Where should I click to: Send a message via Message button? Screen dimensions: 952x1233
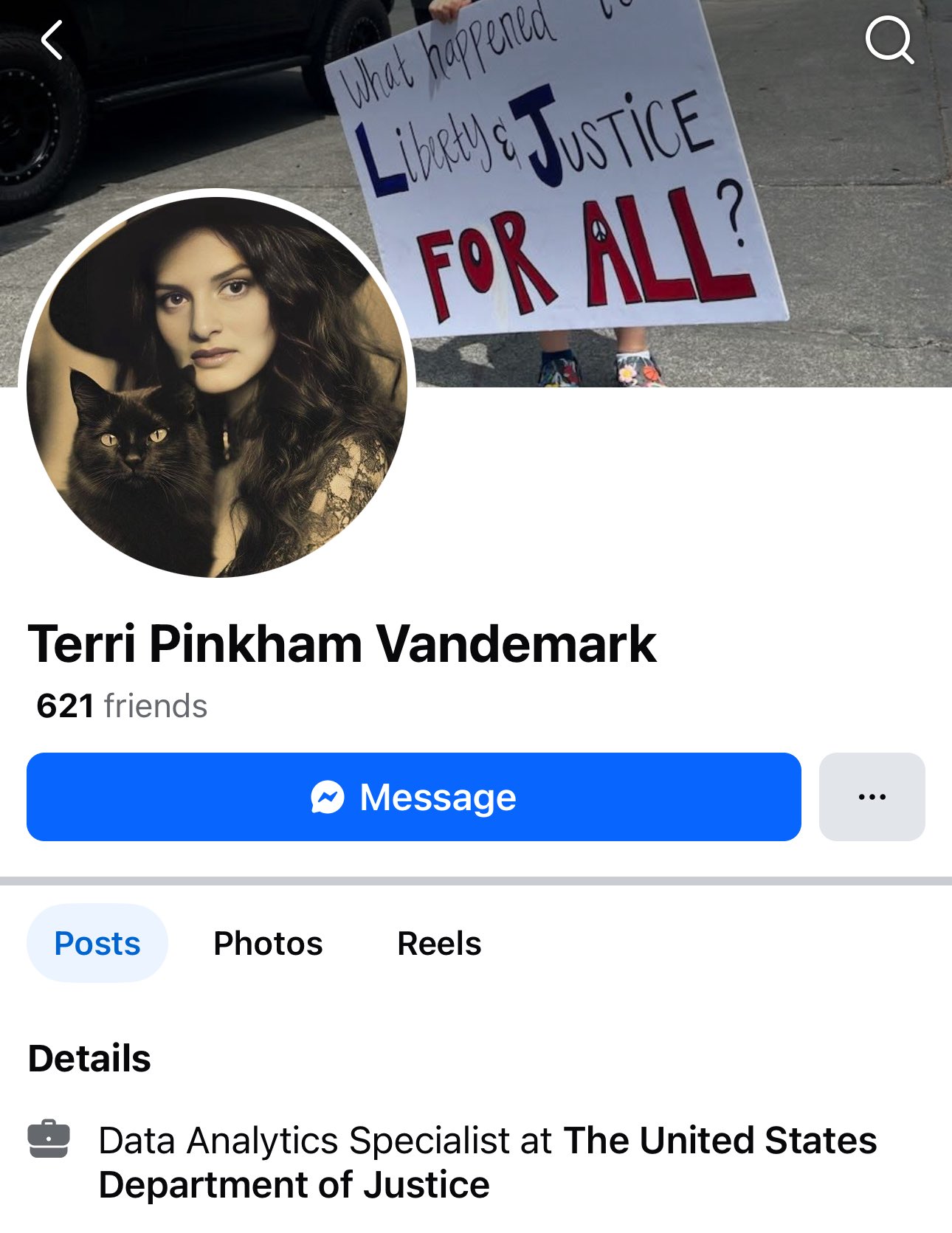(x=413, y=797)
